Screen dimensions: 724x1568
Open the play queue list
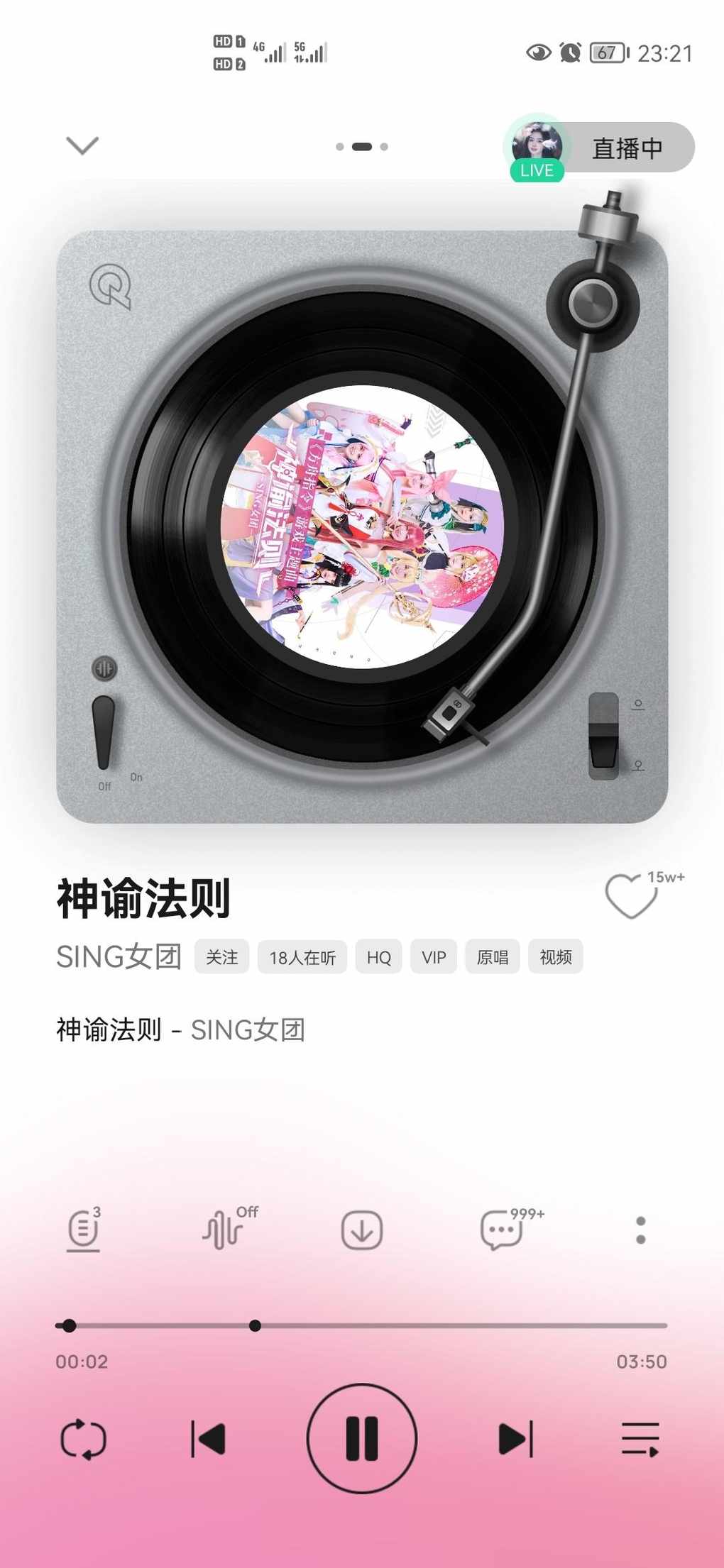[640, 1439]
